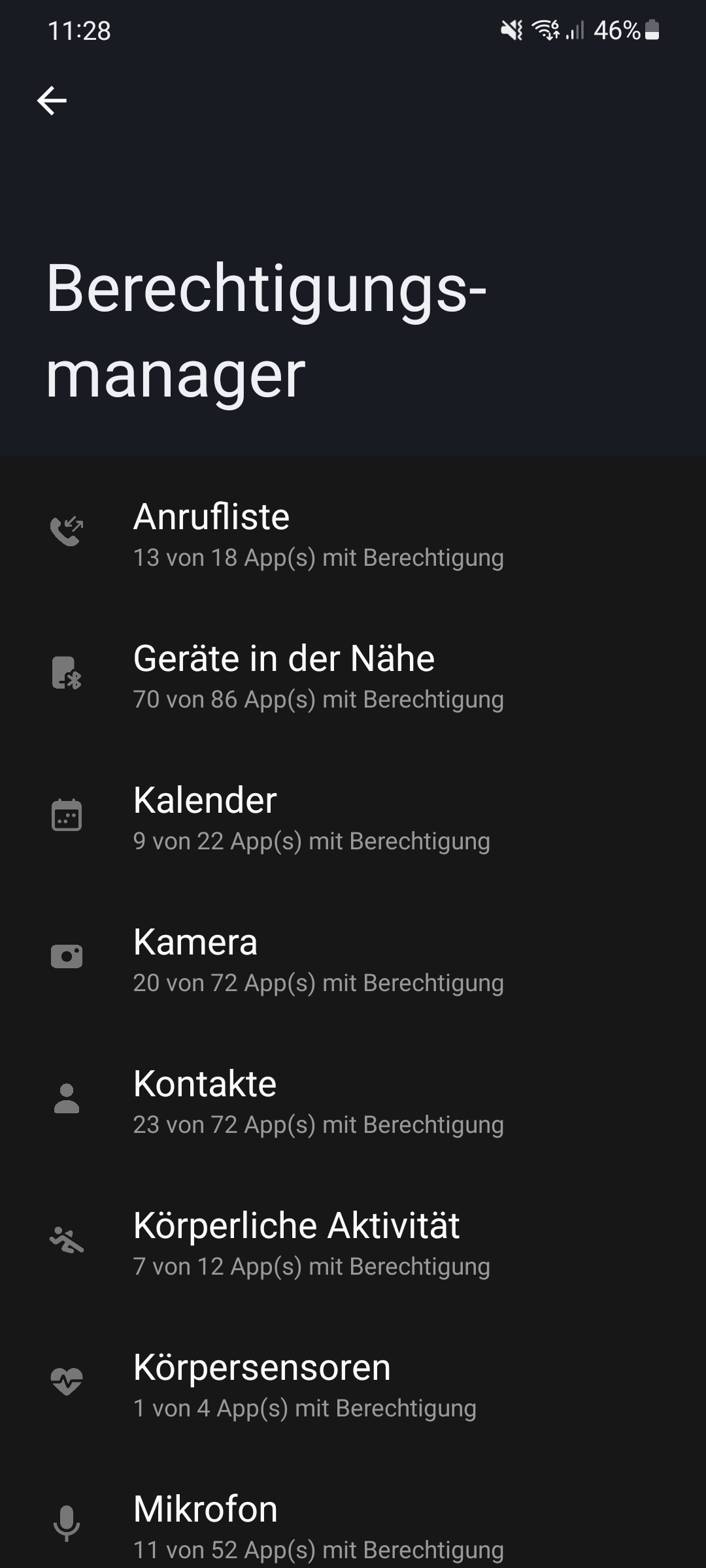This screenshot has height=1568, width=706.
Task: Click the Kamera camera icon
Action: click(x=65, y=955)
